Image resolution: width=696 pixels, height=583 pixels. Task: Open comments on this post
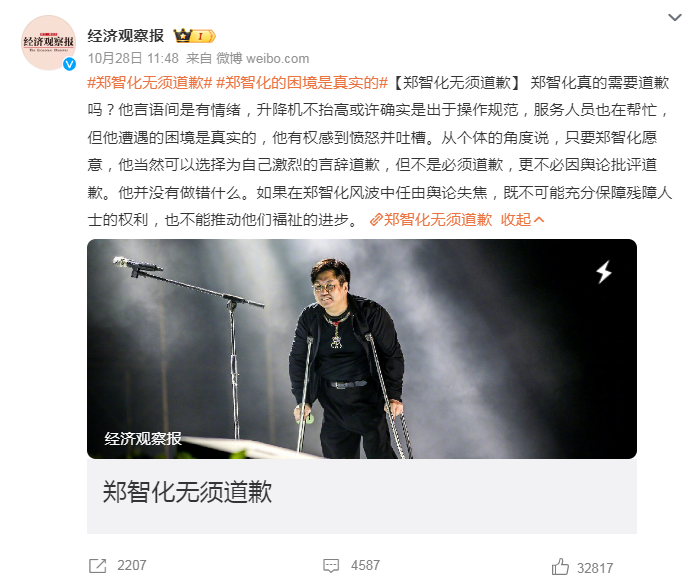[x=350, y=566]
